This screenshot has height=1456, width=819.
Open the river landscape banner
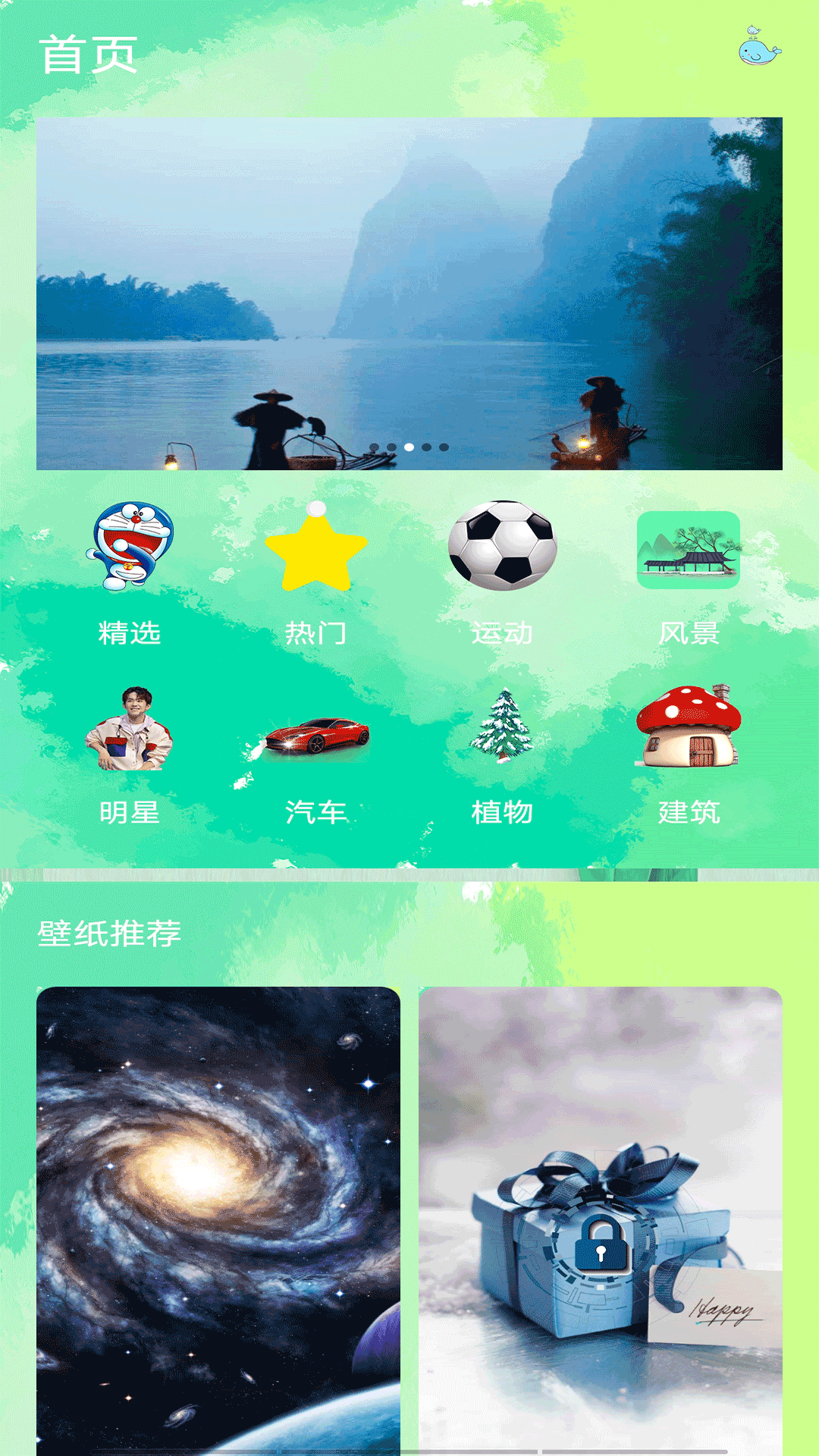point(409,293)
